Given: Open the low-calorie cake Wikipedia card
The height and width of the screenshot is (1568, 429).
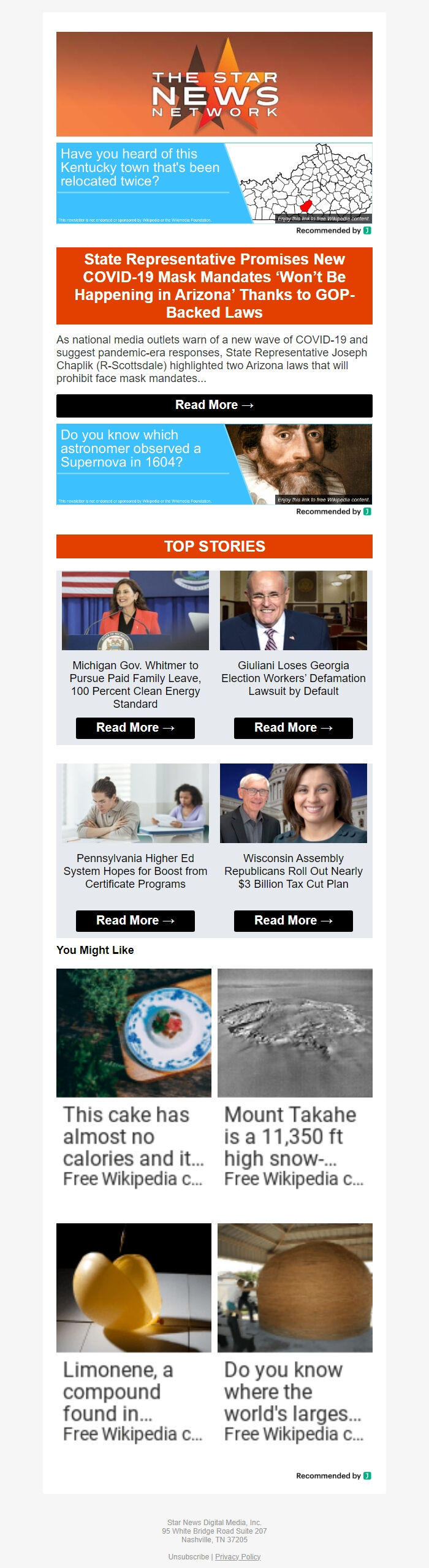Looking at the screenshot, I should (x=134, y=1079).
